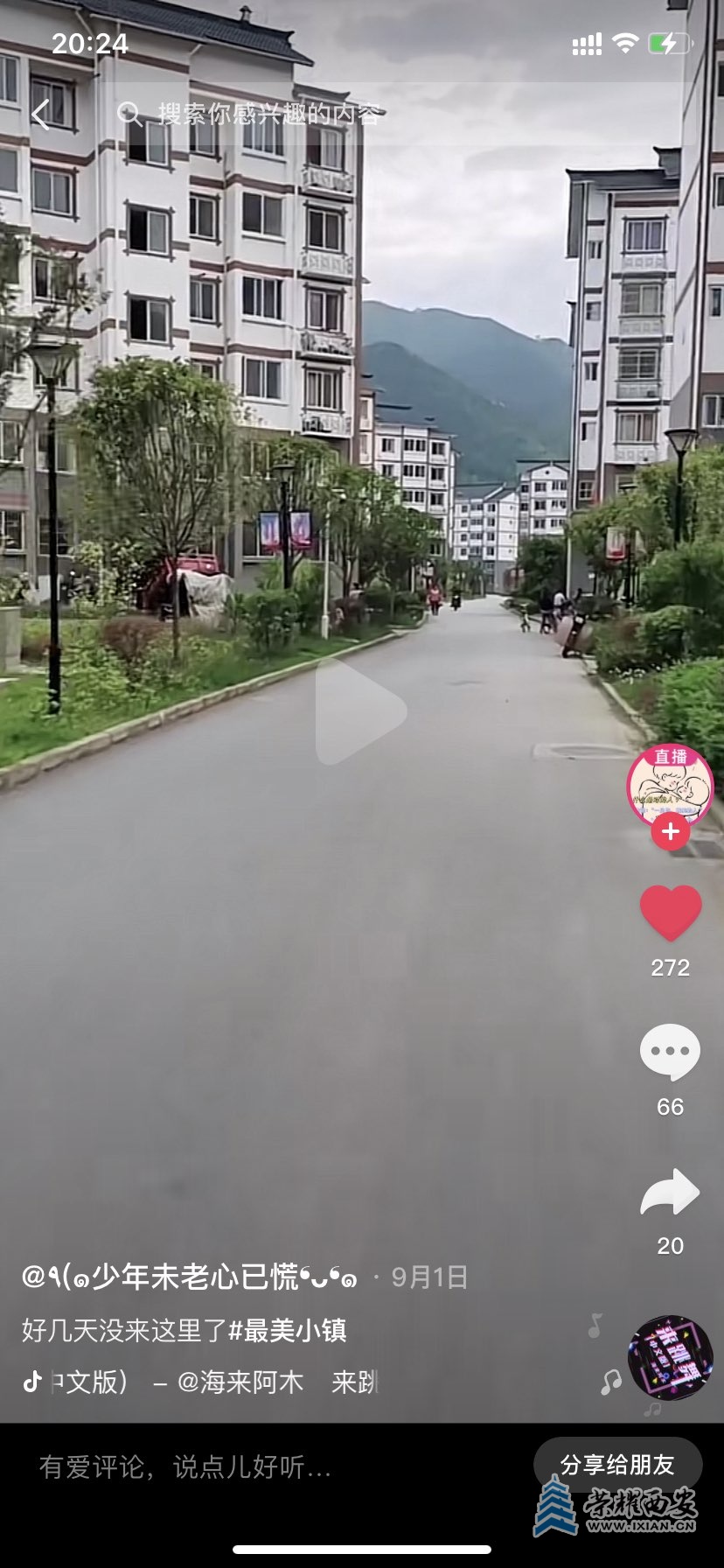724x1568 pixels.
Task: Follow the creator with the plus button
Action: 671,832
